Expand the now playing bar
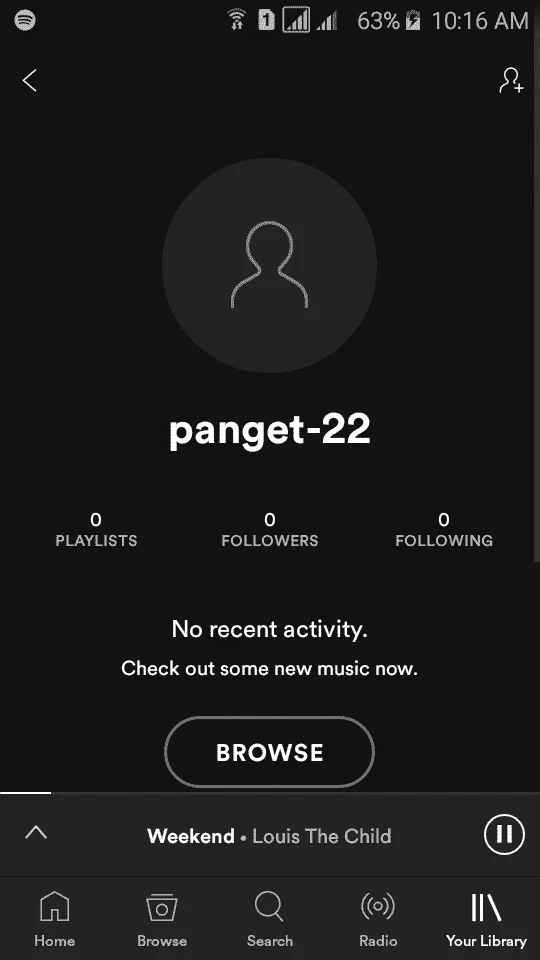Viewport: 540px width, 960px height. (x=36, y=833)
